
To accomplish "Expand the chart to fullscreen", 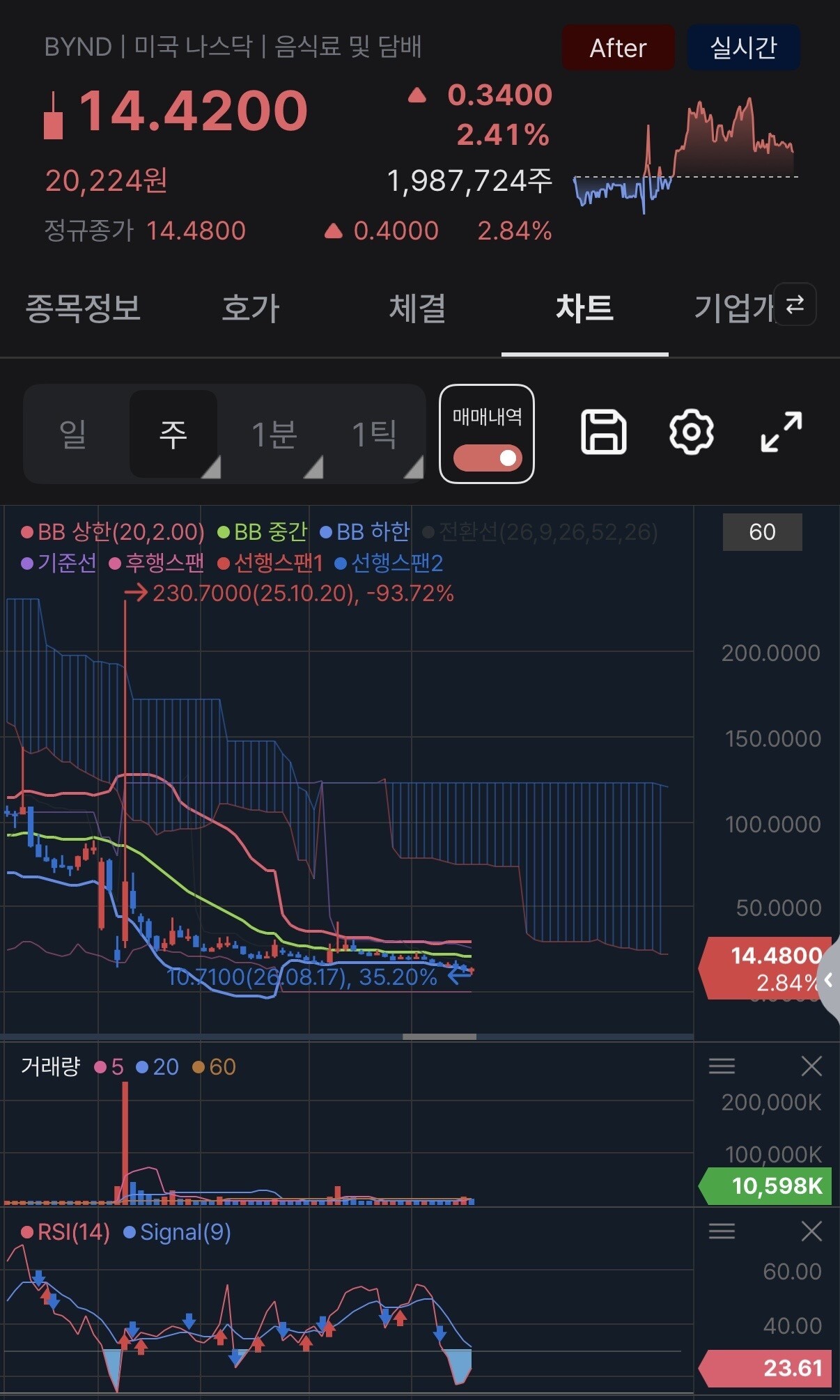I will point(781,433).
